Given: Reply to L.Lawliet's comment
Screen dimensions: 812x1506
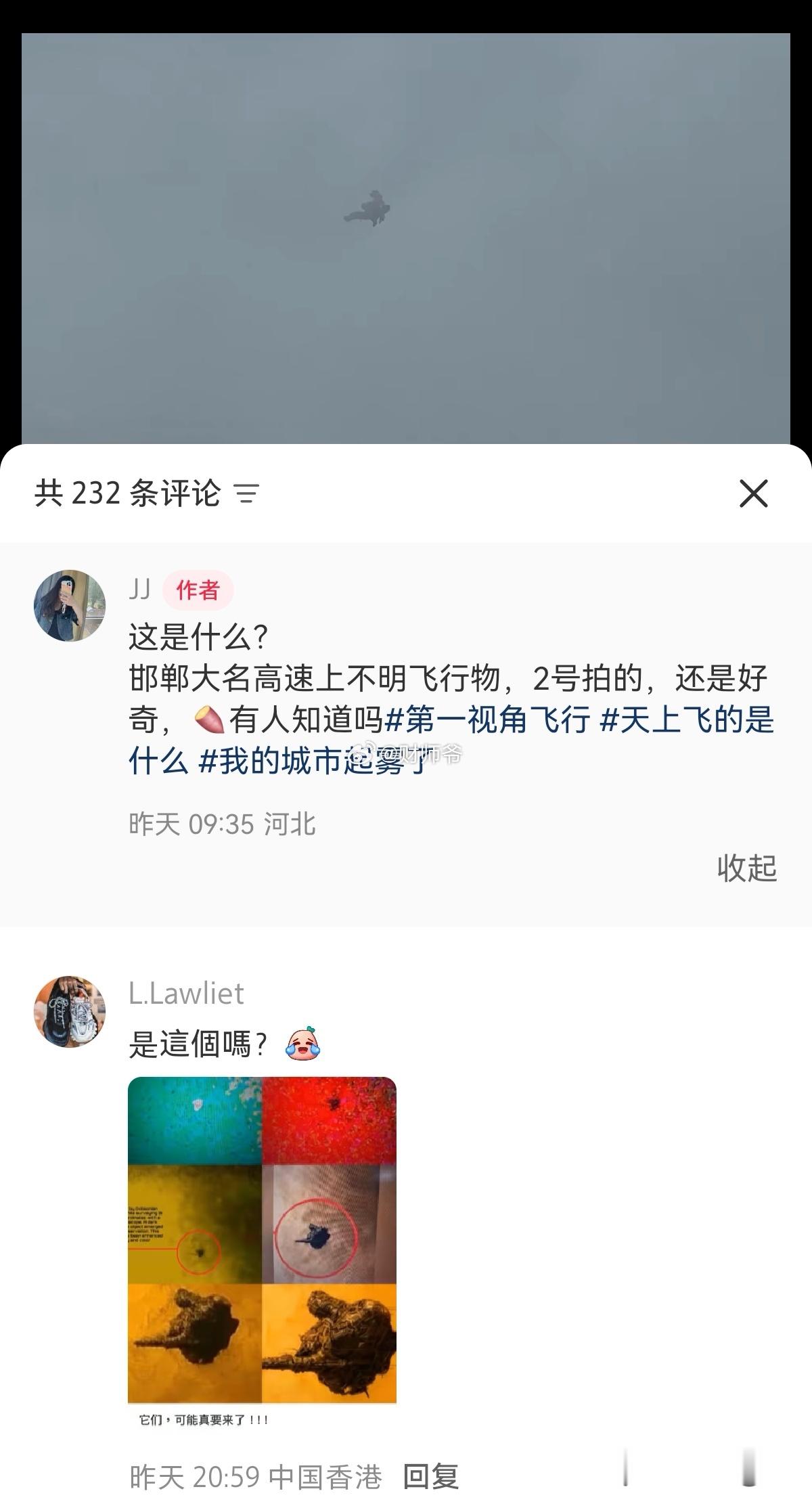Looking at the screenshot, I should click(x=431, y=1476).
